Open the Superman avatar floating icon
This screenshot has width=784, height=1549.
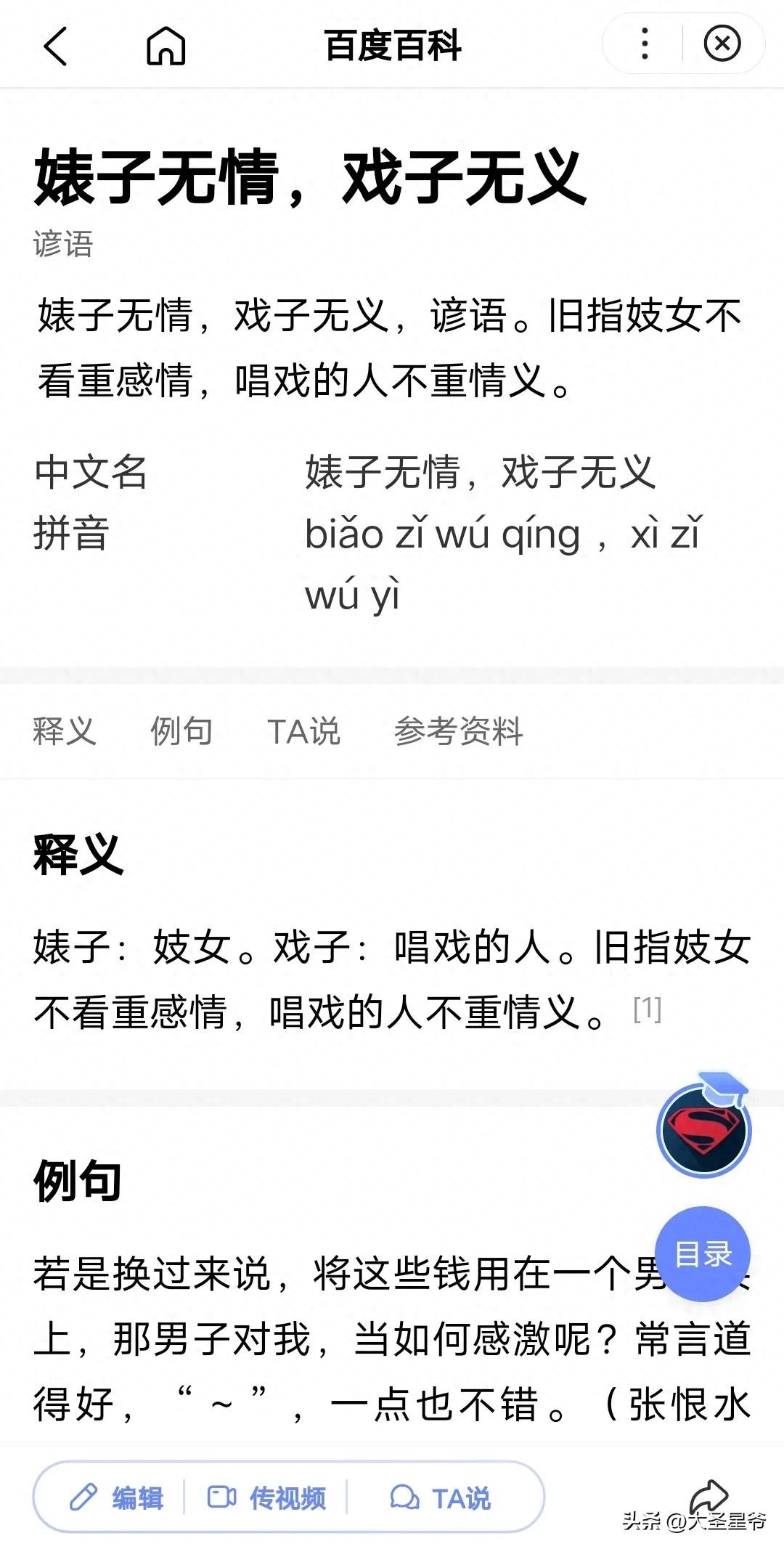coord(704,1130)
